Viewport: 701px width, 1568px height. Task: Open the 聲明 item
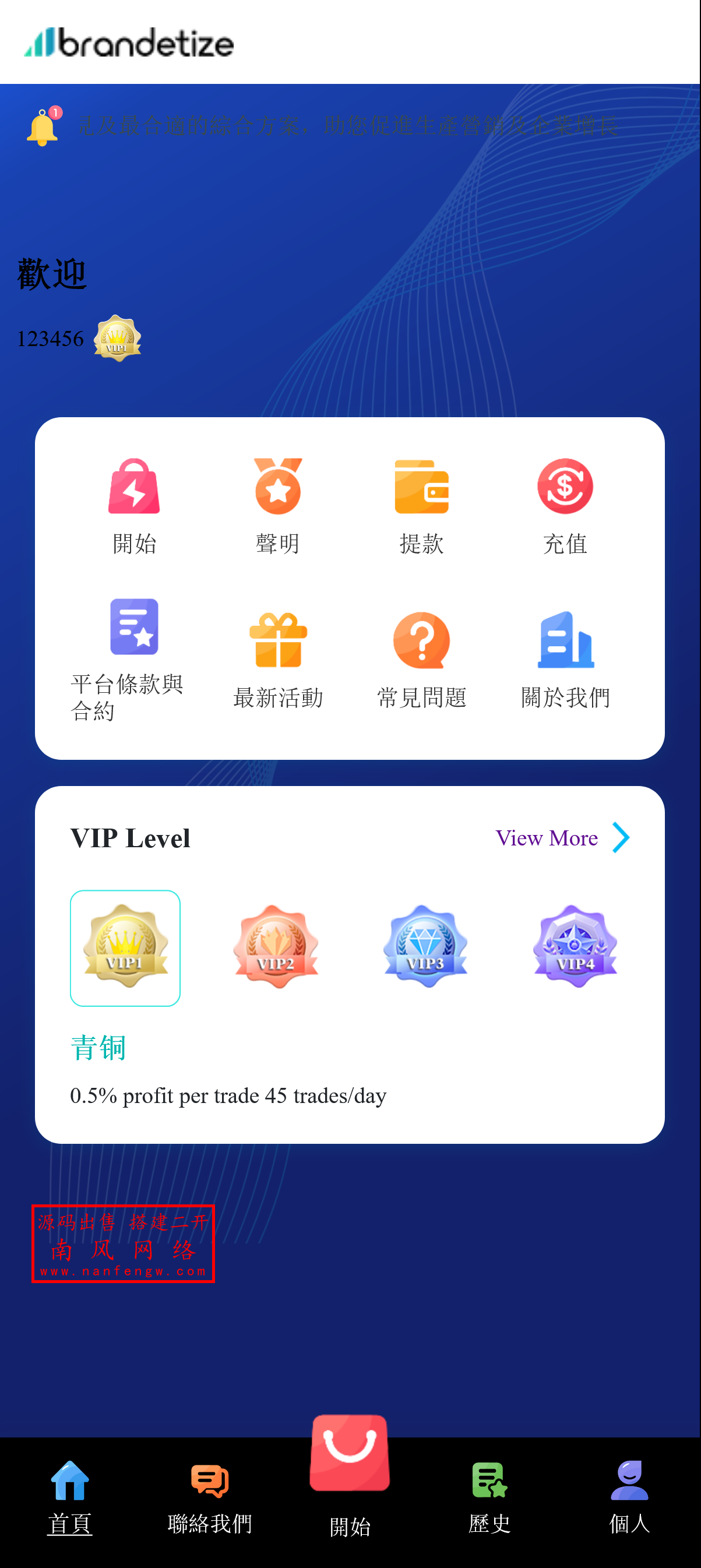point(278,505)
